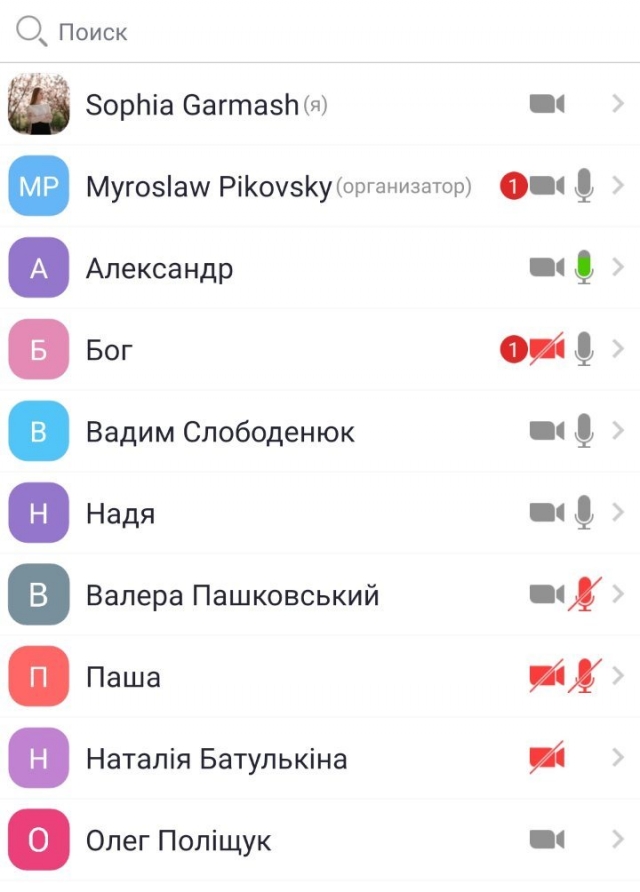Tap the Поиск search field
The width and height of the screenshot is (640, 892).
pos(320,32)
